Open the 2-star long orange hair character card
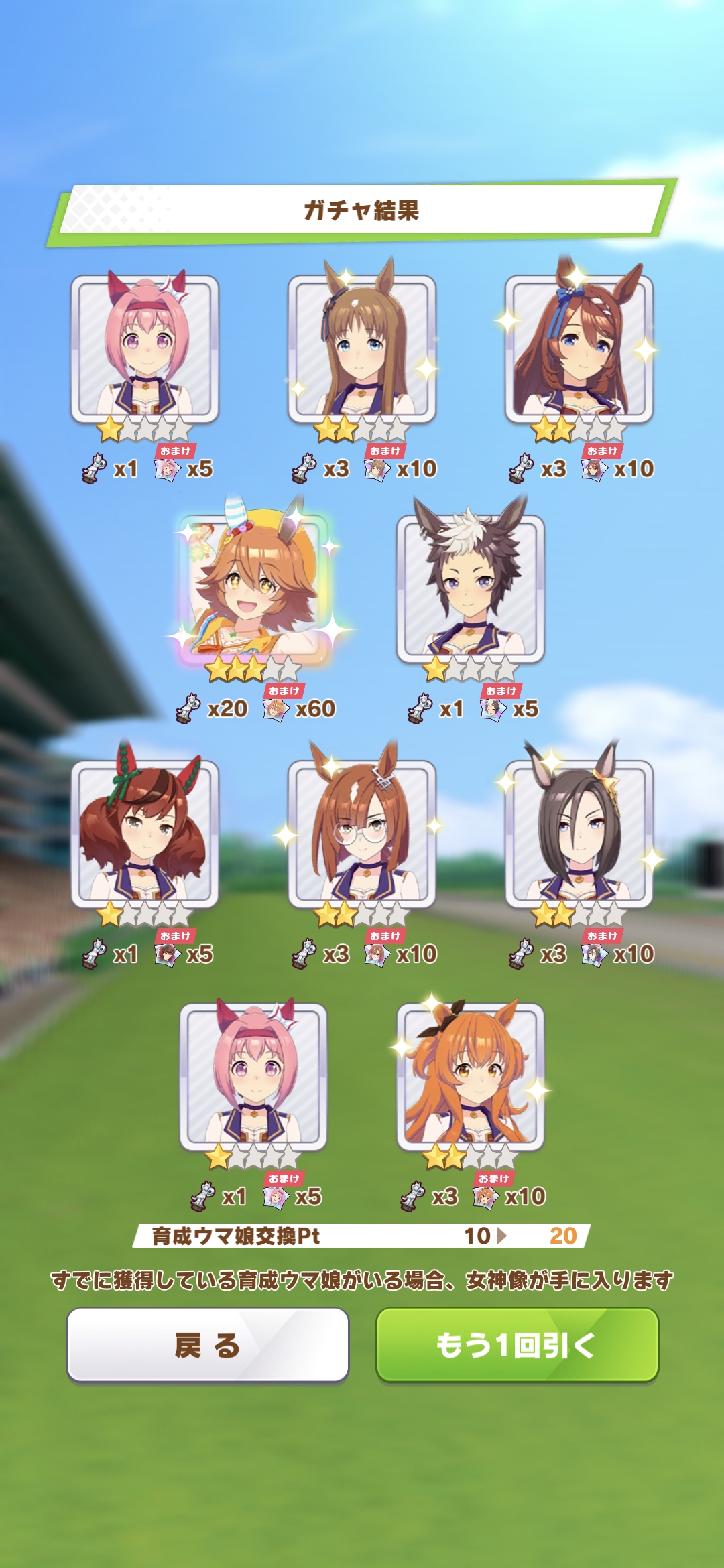This screenshot has width=724, height=1568. 470,1077
